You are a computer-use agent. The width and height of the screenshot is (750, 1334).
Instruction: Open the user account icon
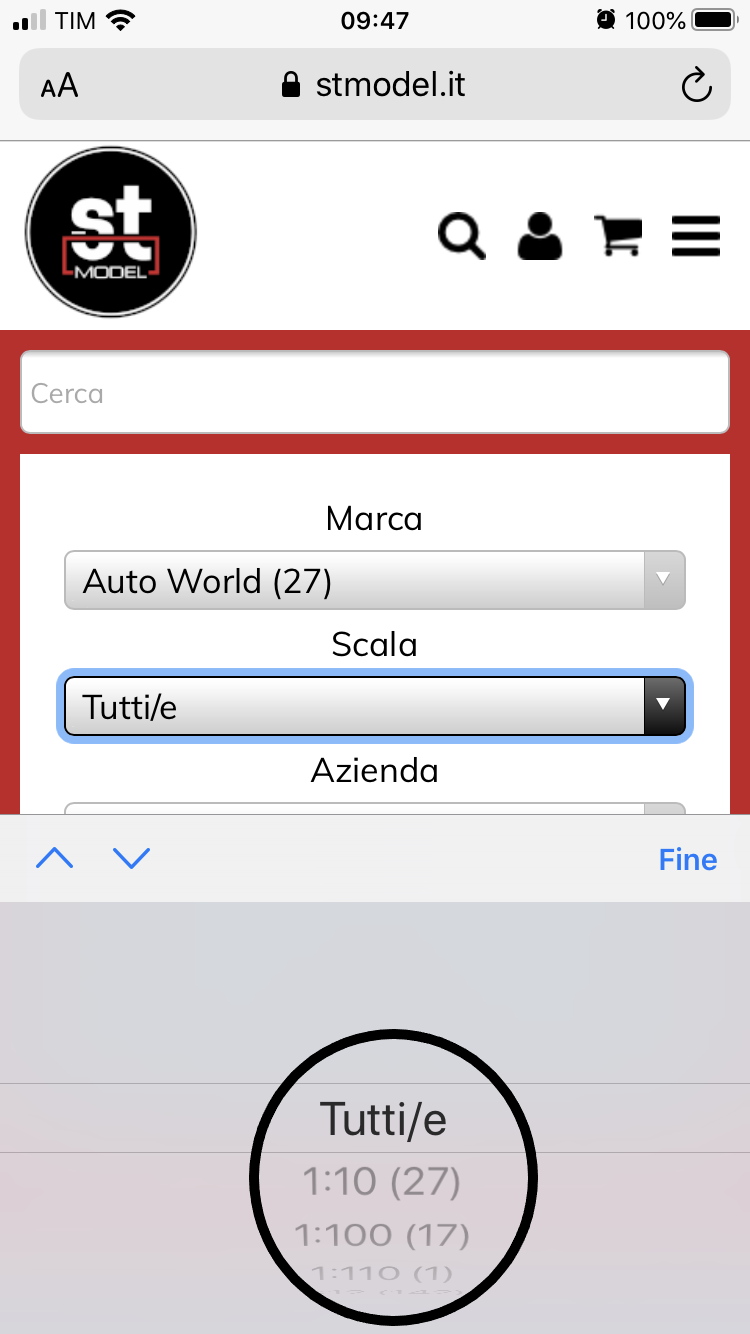540,237
